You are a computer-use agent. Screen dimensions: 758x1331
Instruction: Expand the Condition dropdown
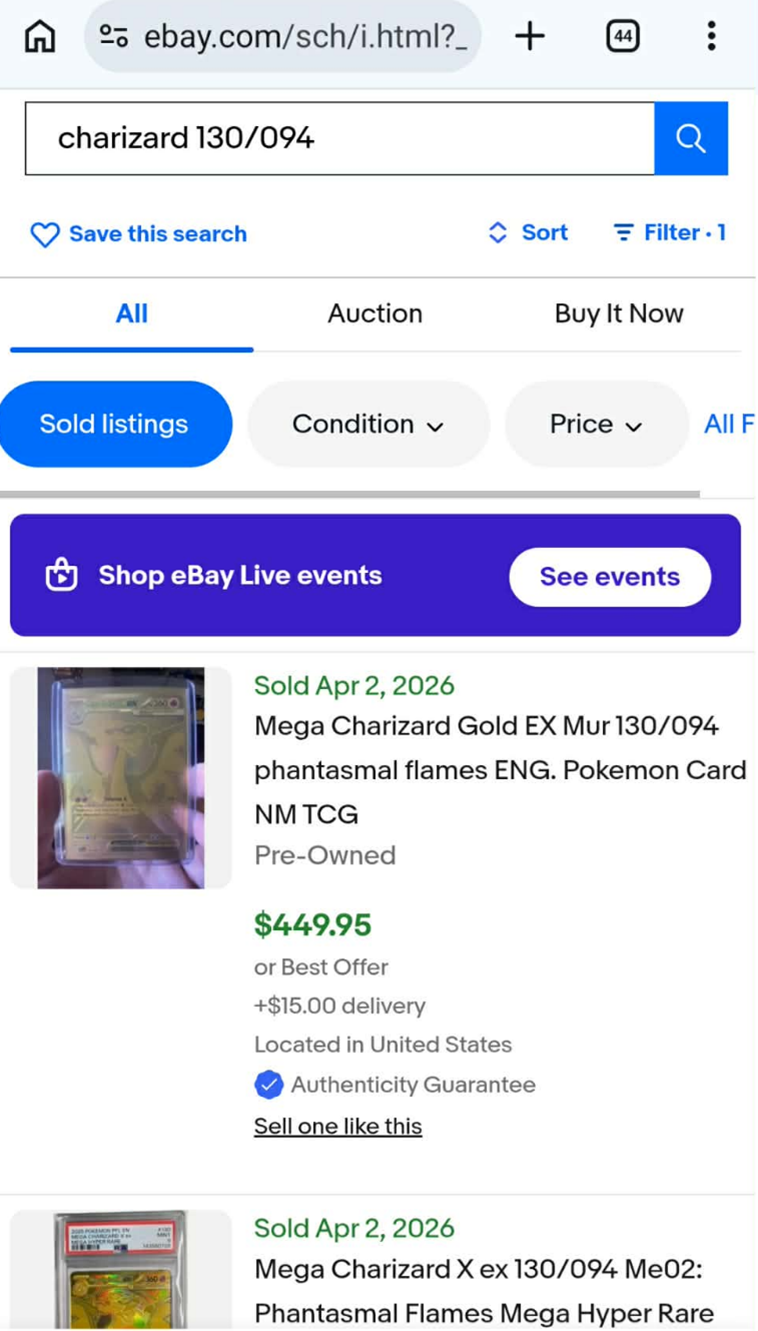[368, 424]
